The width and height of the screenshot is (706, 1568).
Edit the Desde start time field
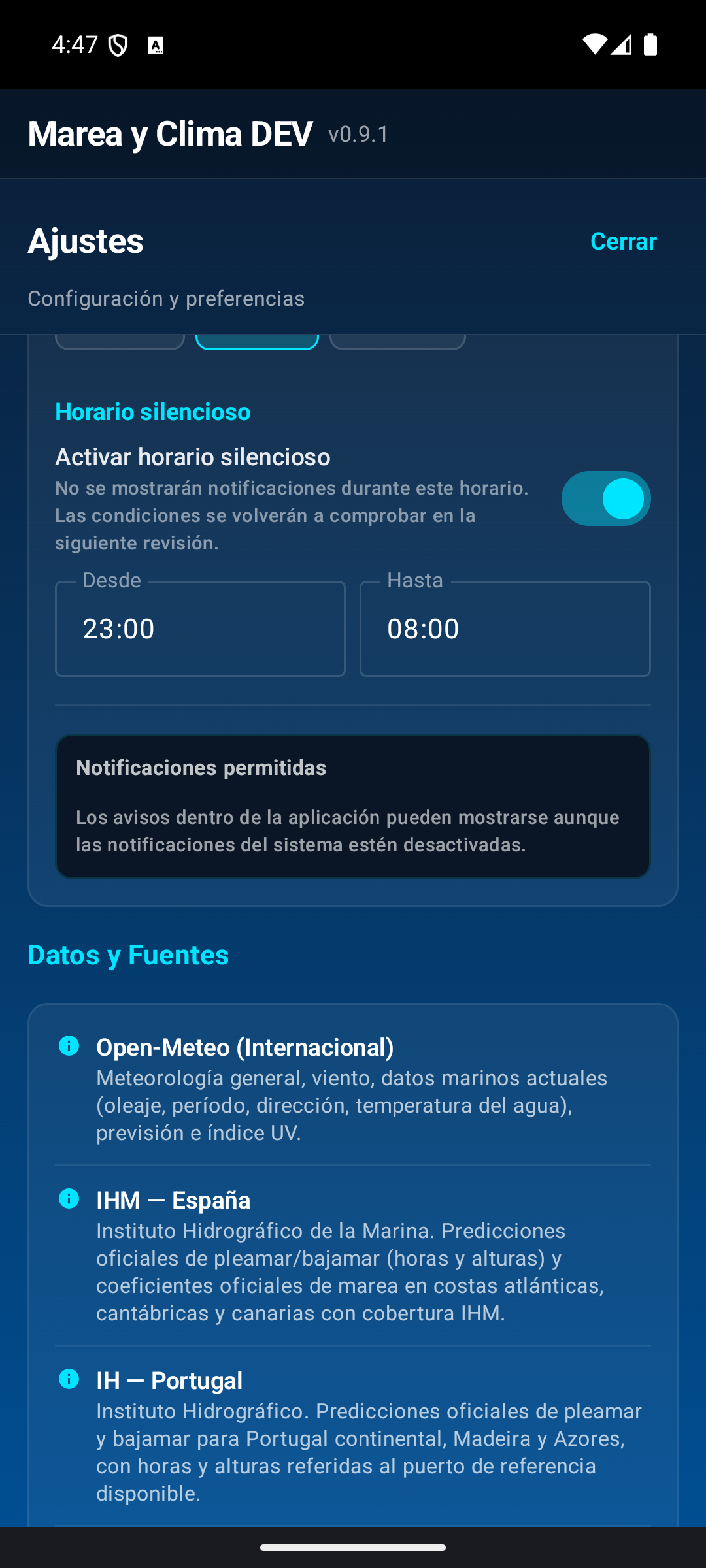pos(200,629)
